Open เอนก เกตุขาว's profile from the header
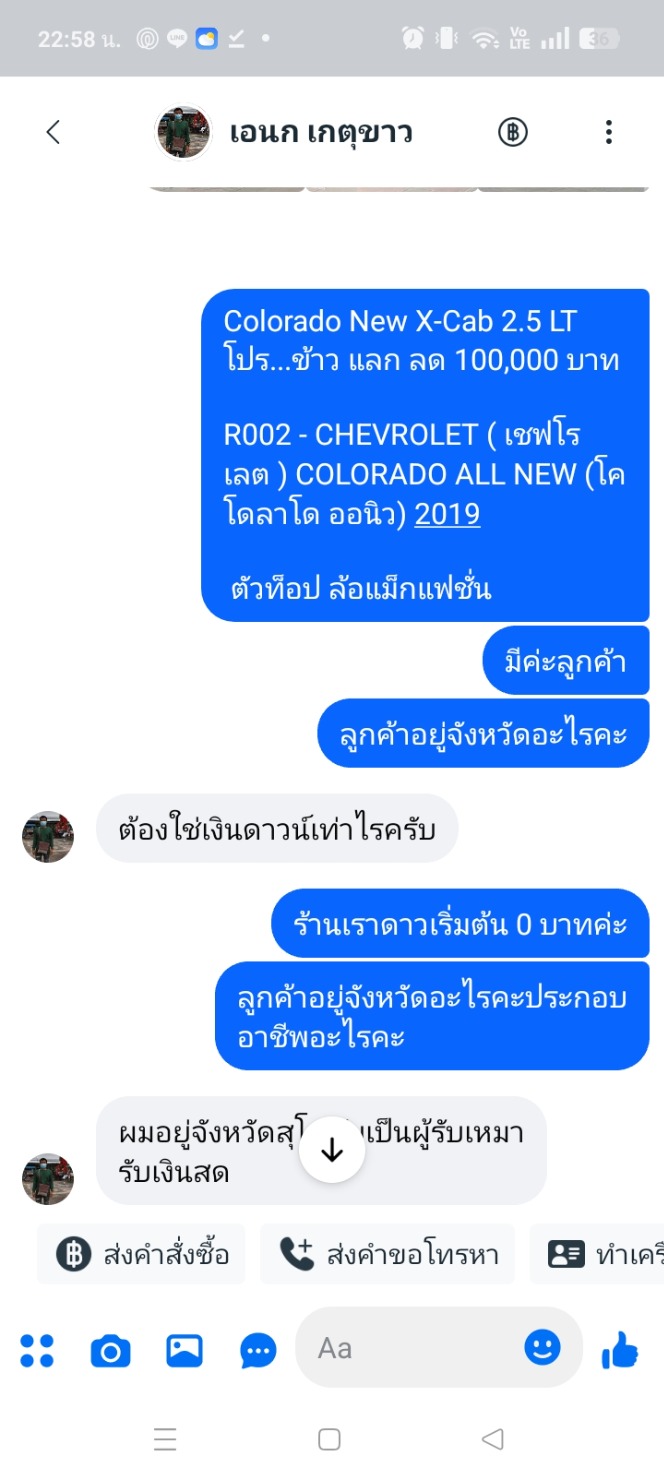Image resolution: width=664 pixels, height=1480 pixels. click(x=320, y=132)
